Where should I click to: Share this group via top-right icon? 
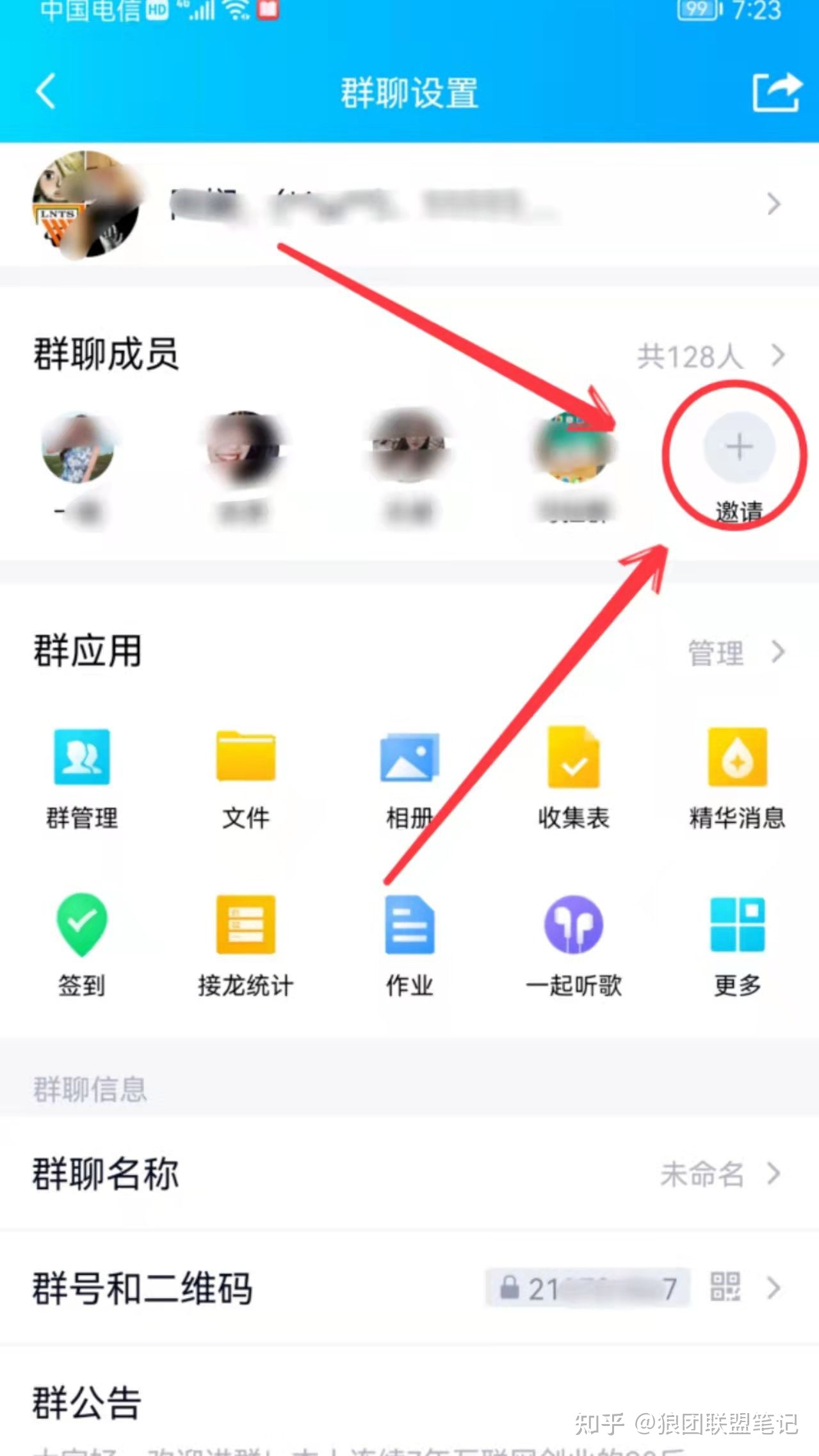point(776,93)
